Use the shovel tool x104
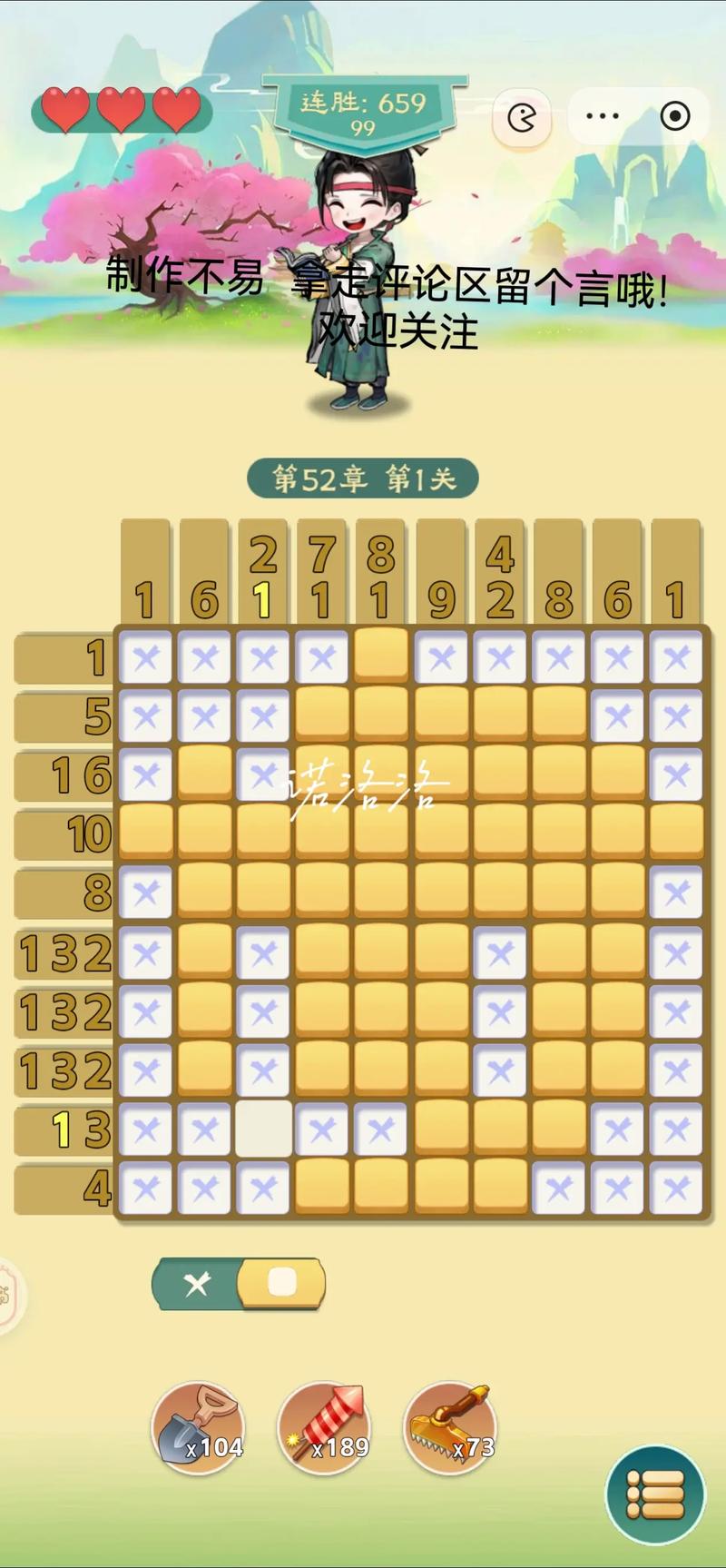 [x=198, y=1428]
